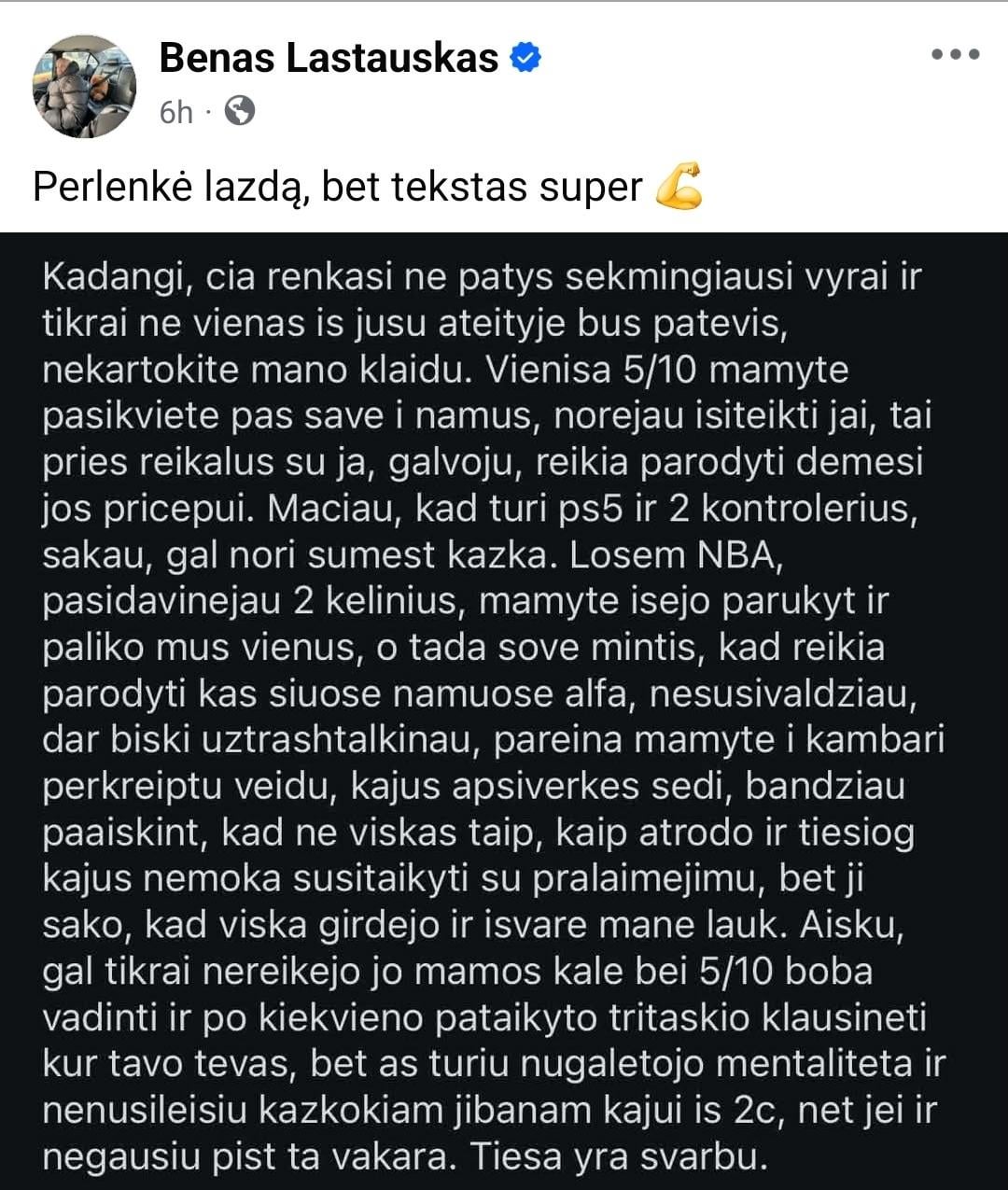
Task: Open the Benas Lastauskas profile name link
Action: 329,58
